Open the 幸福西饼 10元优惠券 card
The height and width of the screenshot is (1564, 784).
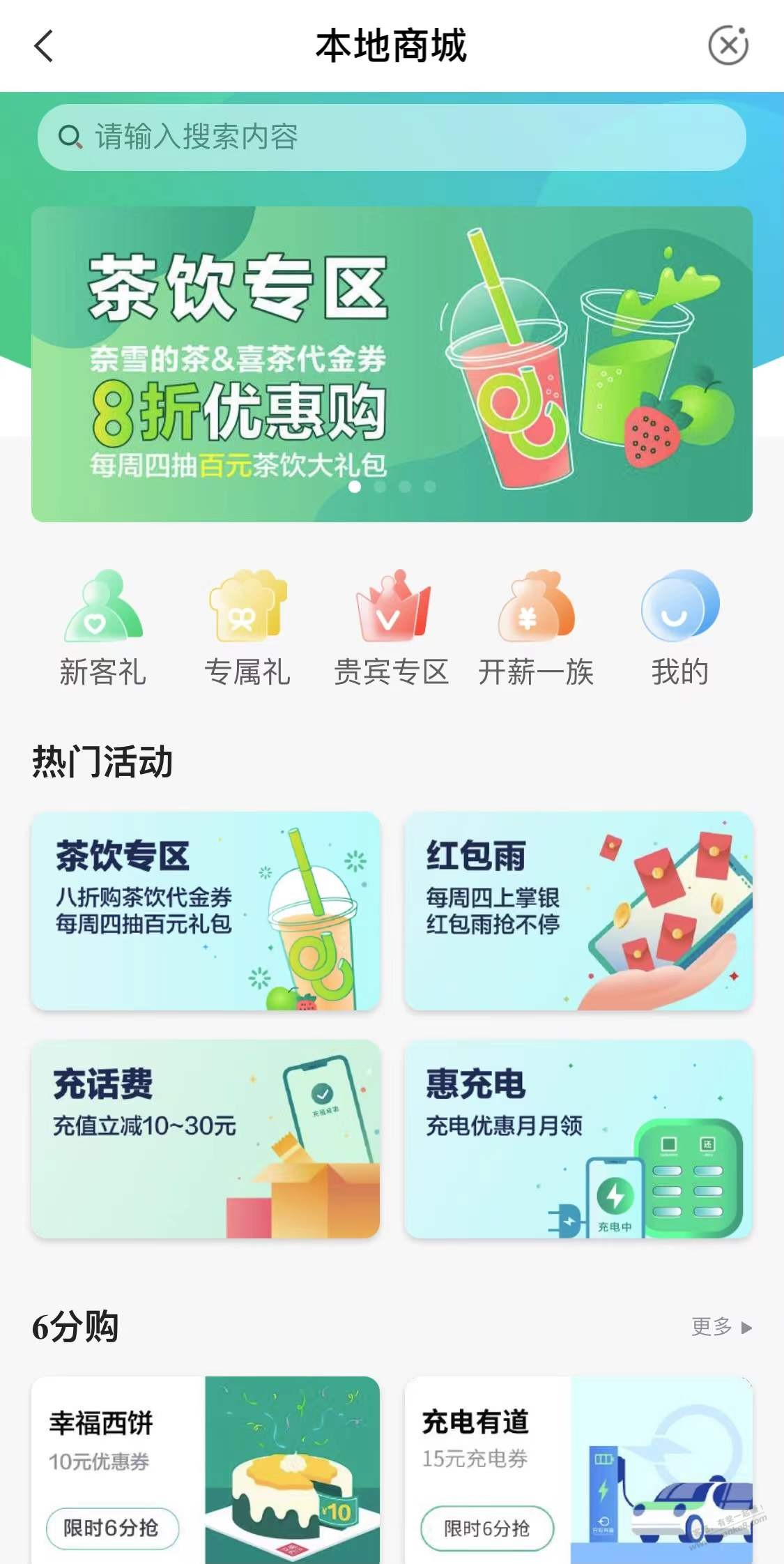[206, 1470]
